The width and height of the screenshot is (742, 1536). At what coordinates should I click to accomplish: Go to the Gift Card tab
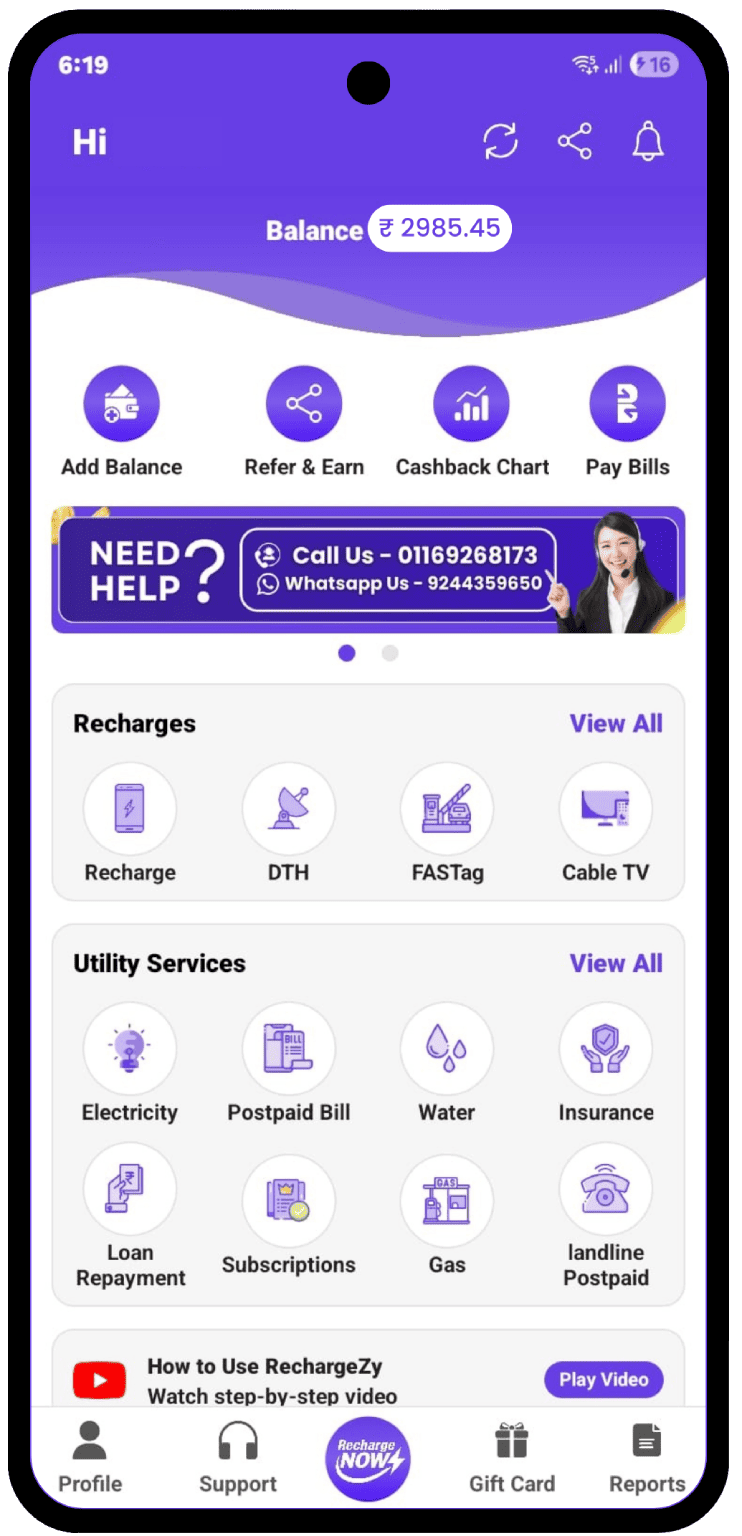click(512, 1458)
